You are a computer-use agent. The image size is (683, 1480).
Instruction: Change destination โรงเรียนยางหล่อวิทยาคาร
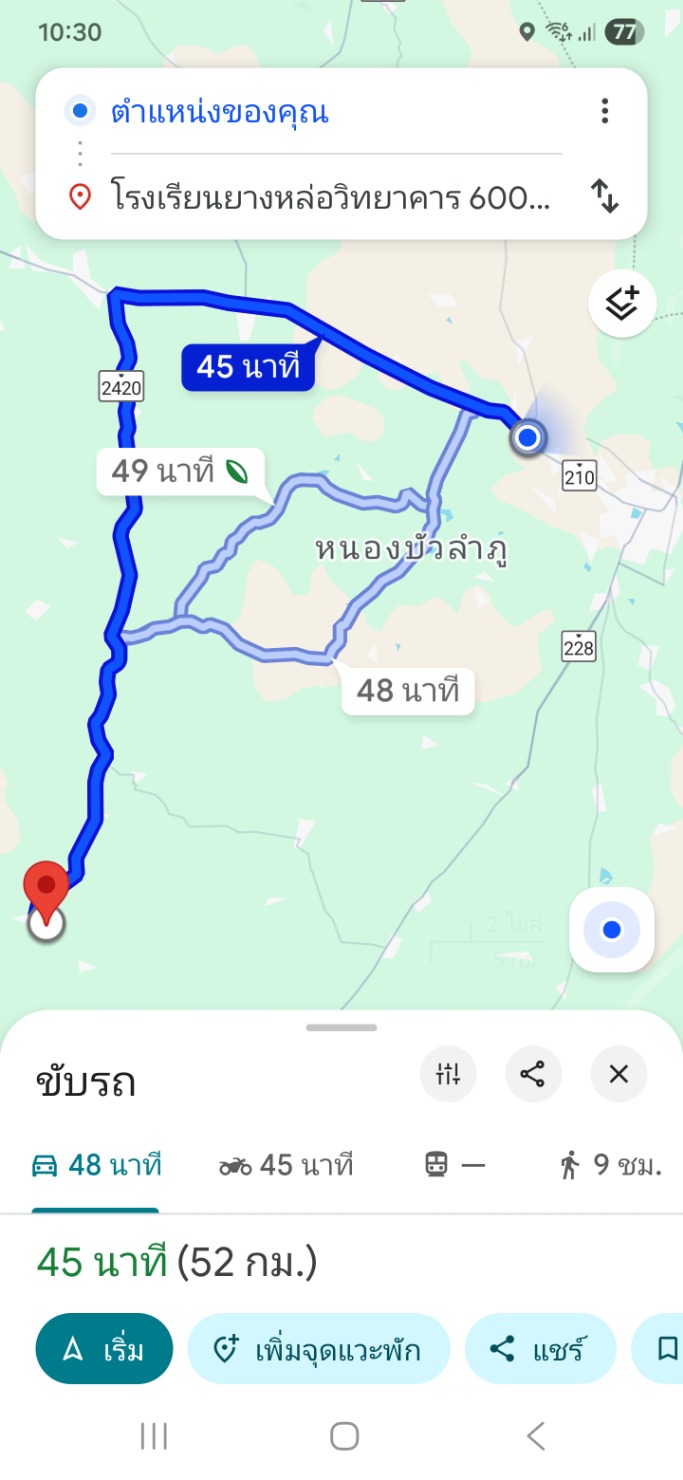coord(330,197)
